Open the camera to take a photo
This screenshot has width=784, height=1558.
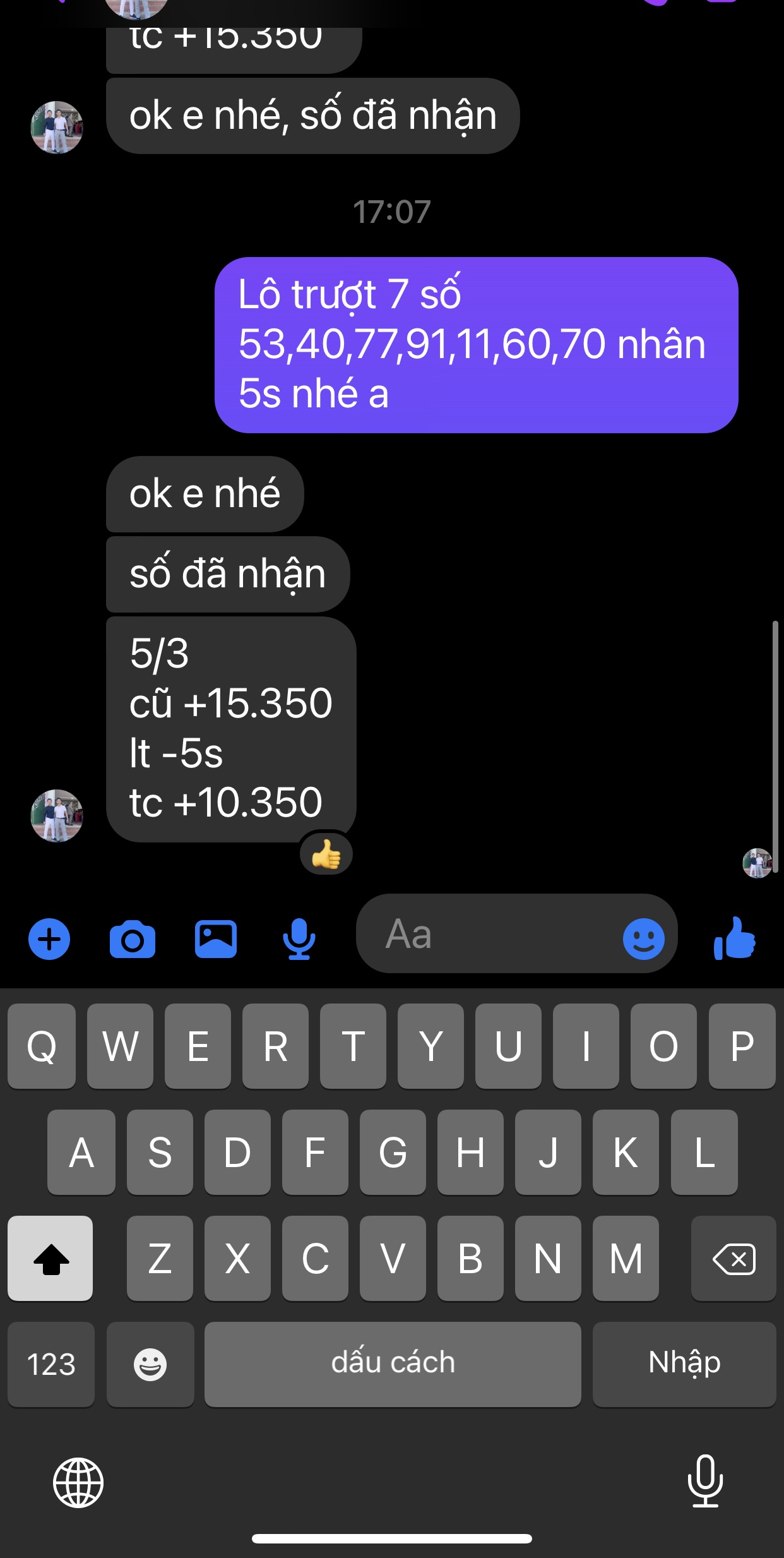click(x=133, y=939)
